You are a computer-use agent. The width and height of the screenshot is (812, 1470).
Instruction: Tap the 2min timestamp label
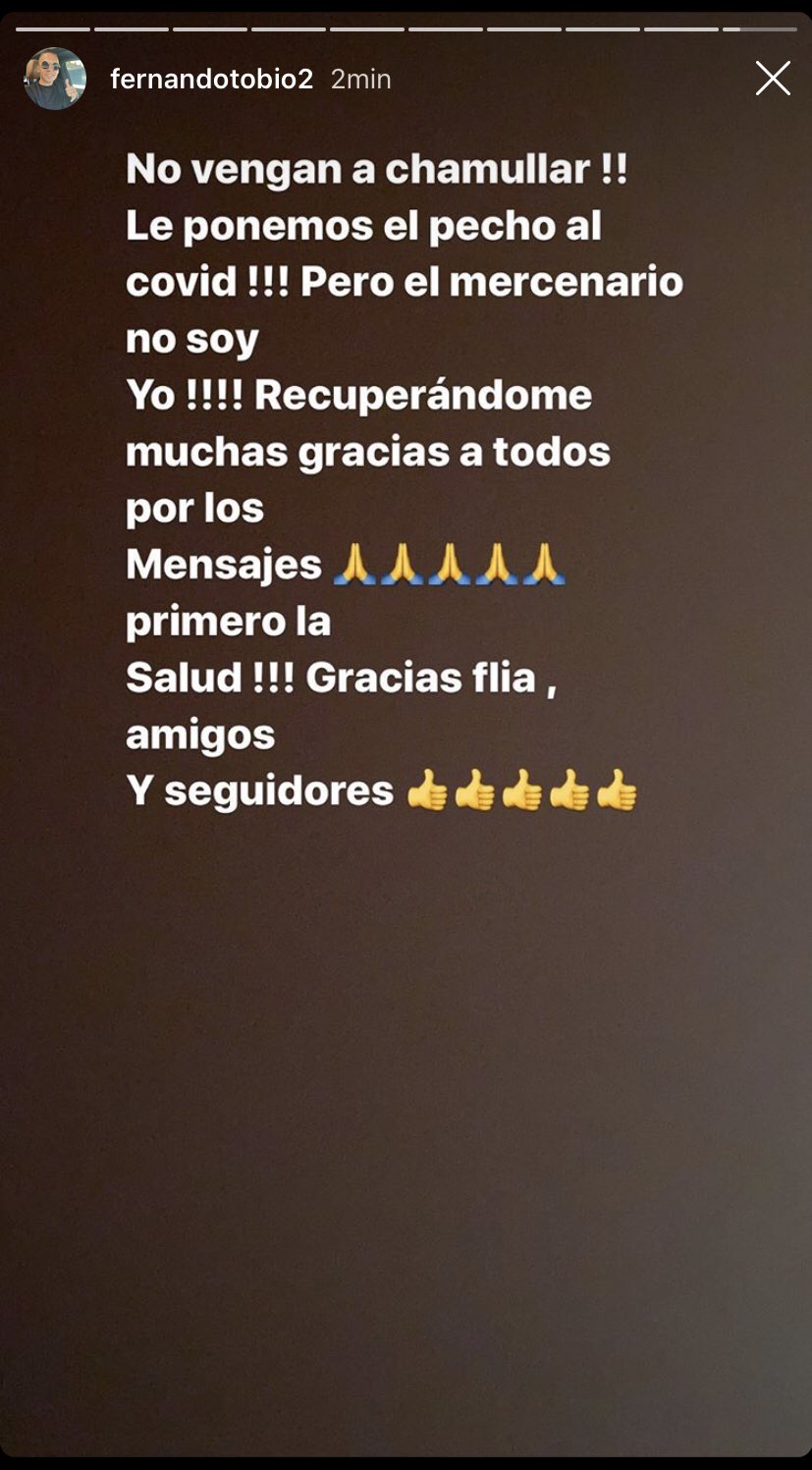coord(360,80)
